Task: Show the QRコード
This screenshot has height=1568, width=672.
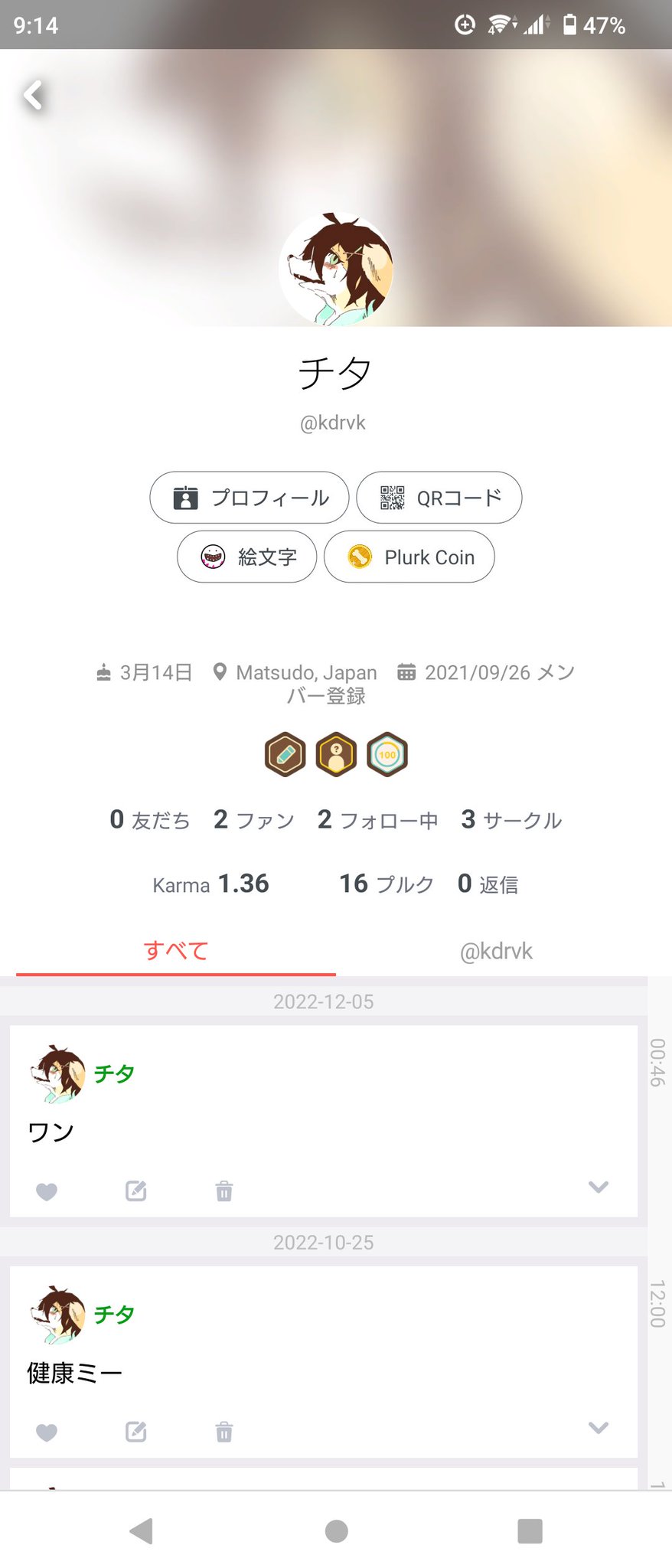Action: (x=439, y=498)
